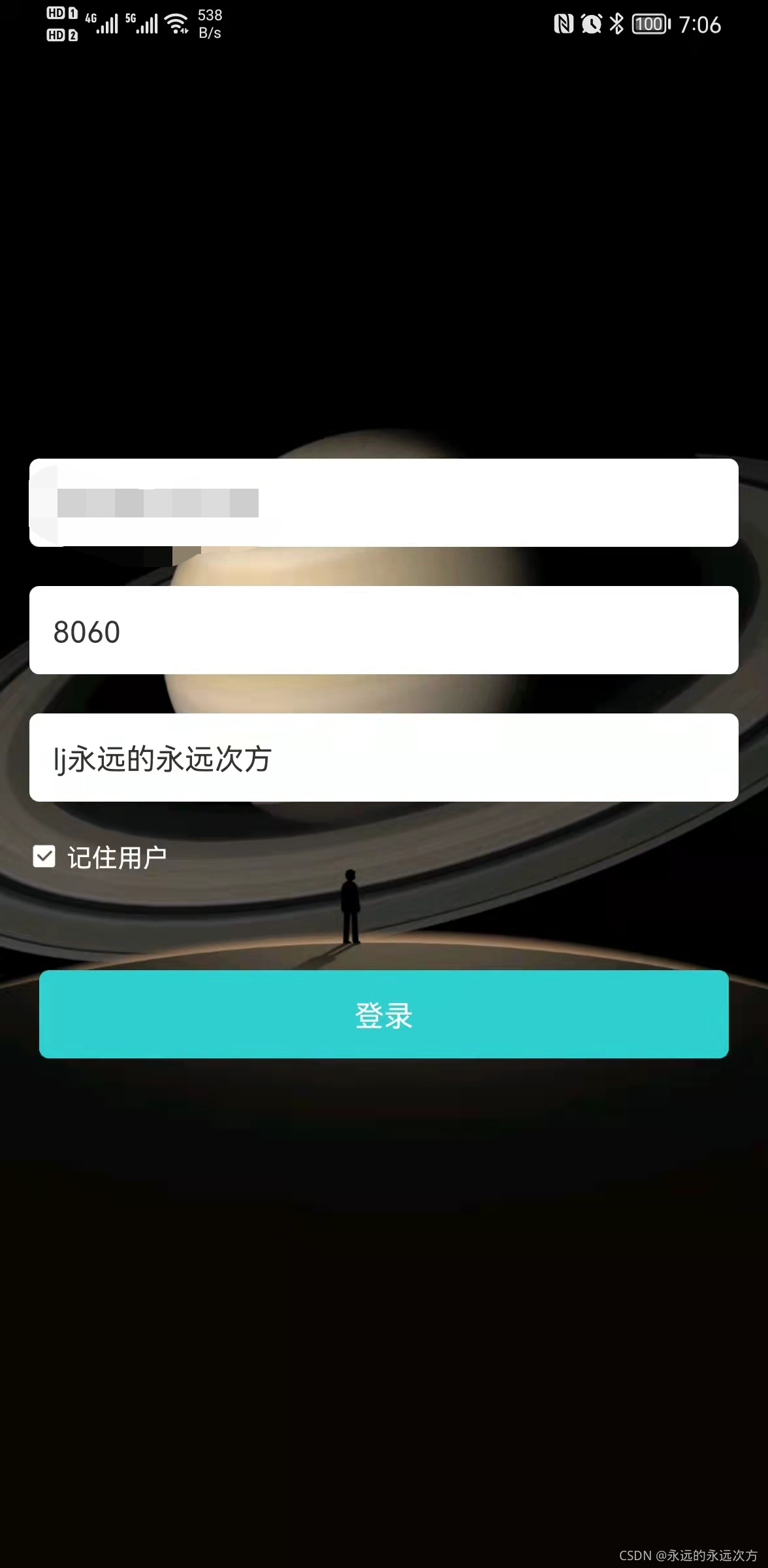The width and height of the screenshot is (768, 1568).
Task: Tap the 登录 login button
Action: point(384,1014)
